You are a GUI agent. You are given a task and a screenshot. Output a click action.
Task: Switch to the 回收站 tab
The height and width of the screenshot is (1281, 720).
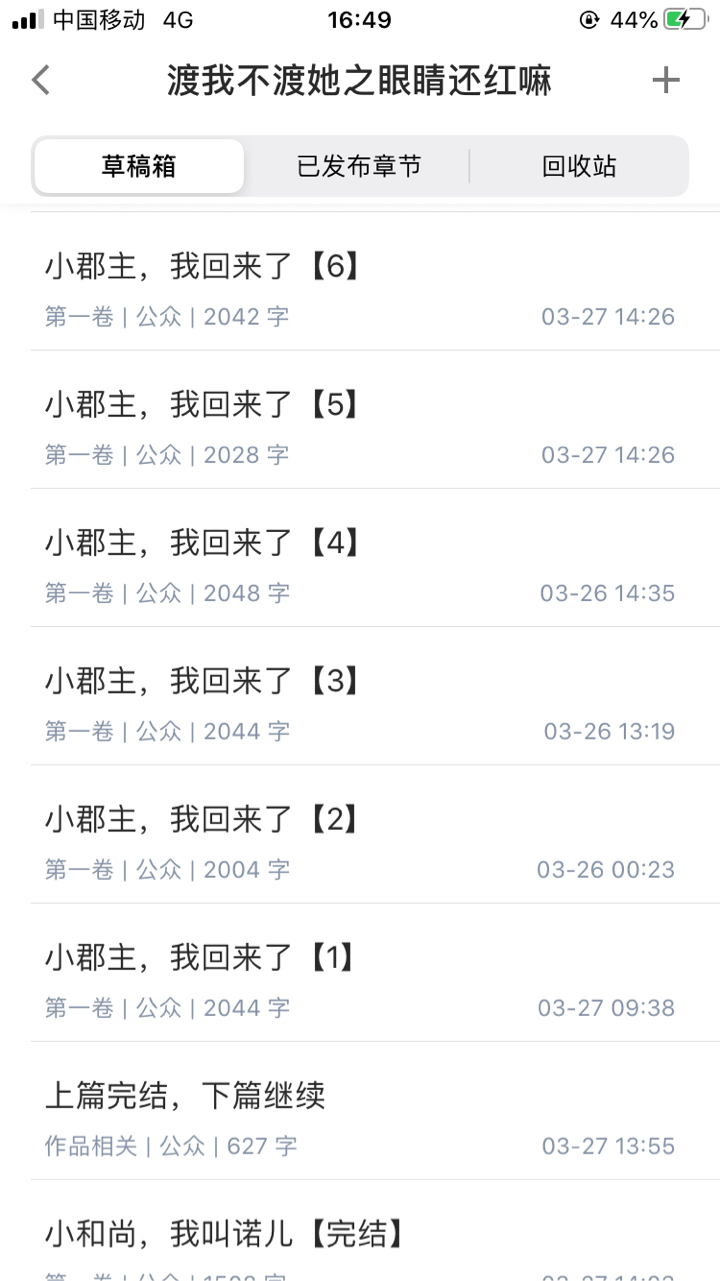click(579, 166)
